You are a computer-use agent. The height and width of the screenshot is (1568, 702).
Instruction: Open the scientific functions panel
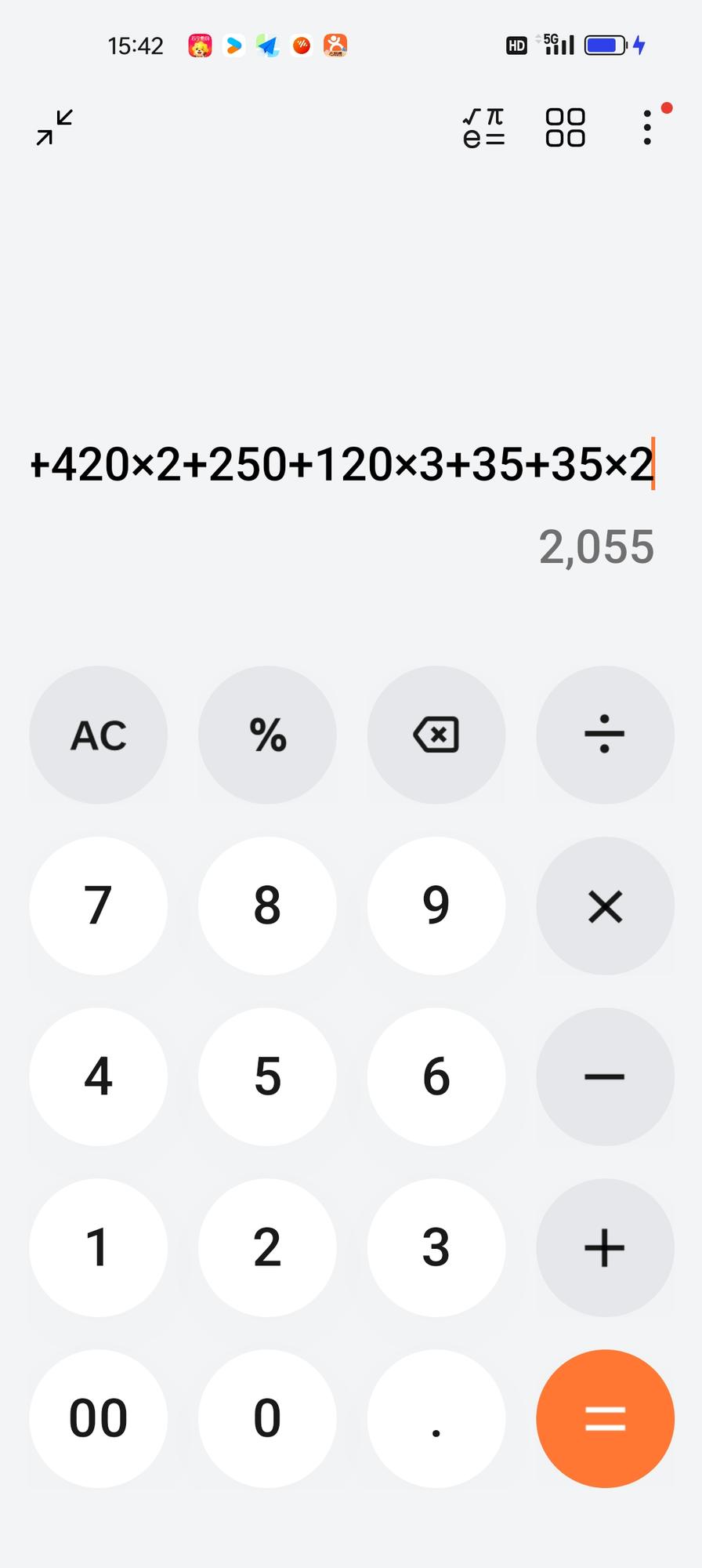point(483,128)
